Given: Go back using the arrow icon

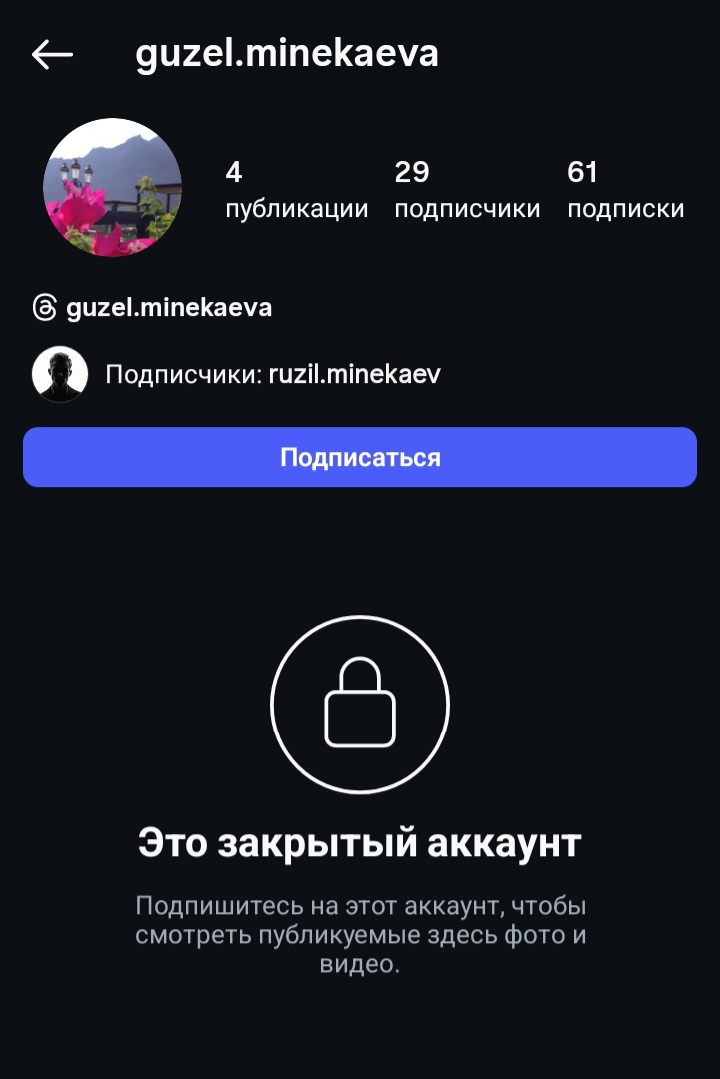Looking at the screenshot, I should tap(52, 54).
